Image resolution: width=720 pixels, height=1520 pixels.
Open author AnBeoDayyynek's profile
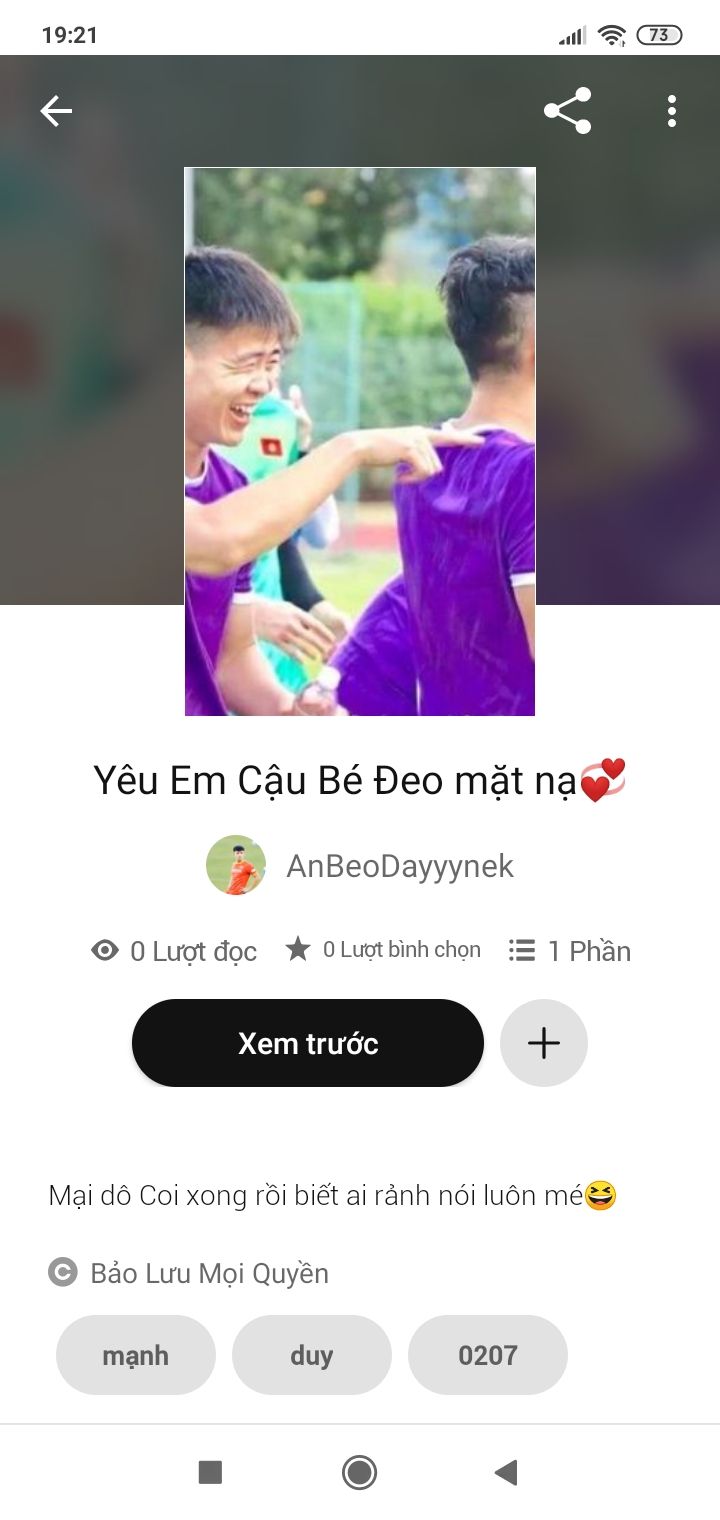pyautogui.click(x=398, y=866)
